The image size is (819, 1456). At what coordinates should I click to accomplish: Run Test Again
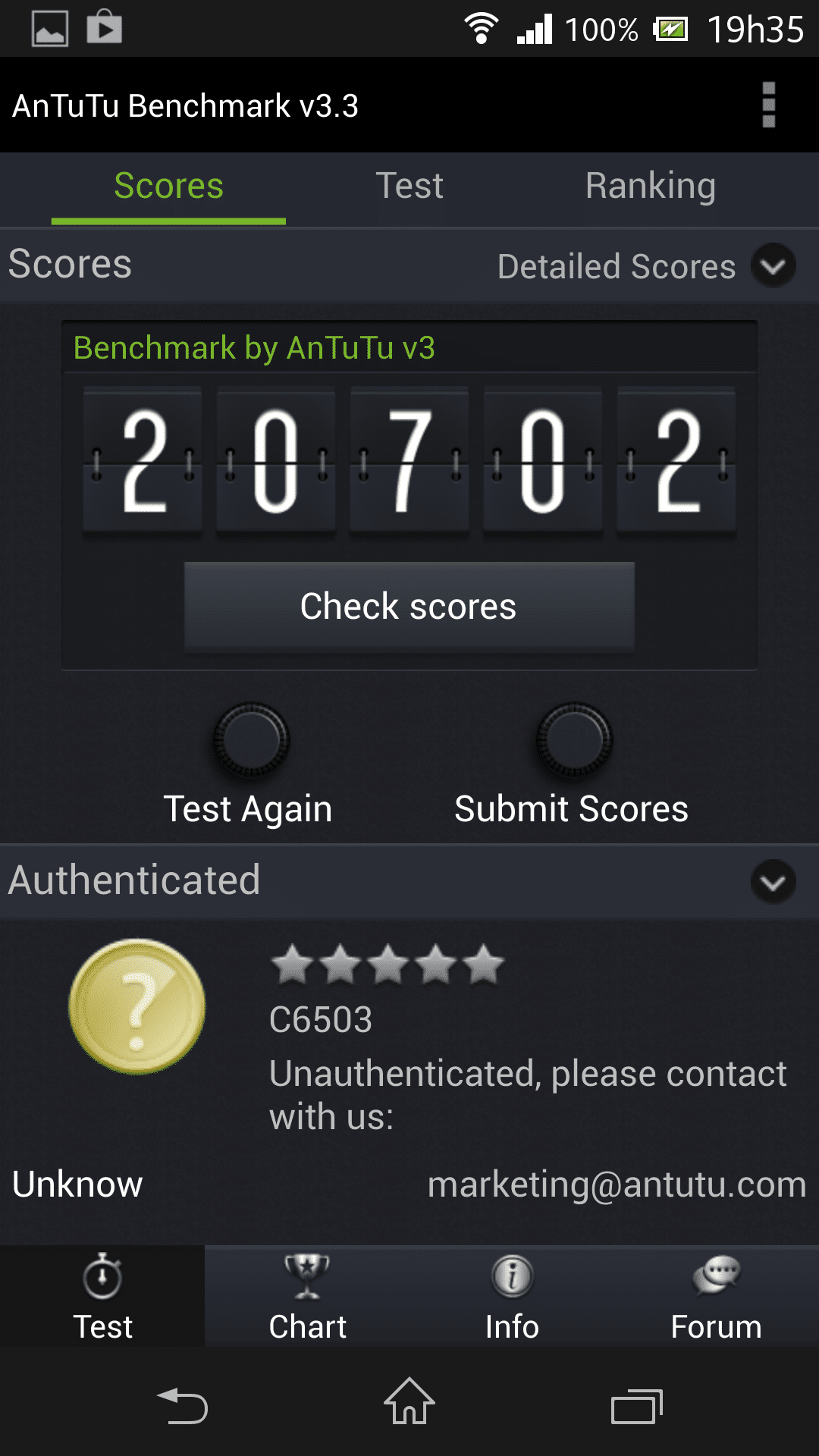[x=249, y=766]
